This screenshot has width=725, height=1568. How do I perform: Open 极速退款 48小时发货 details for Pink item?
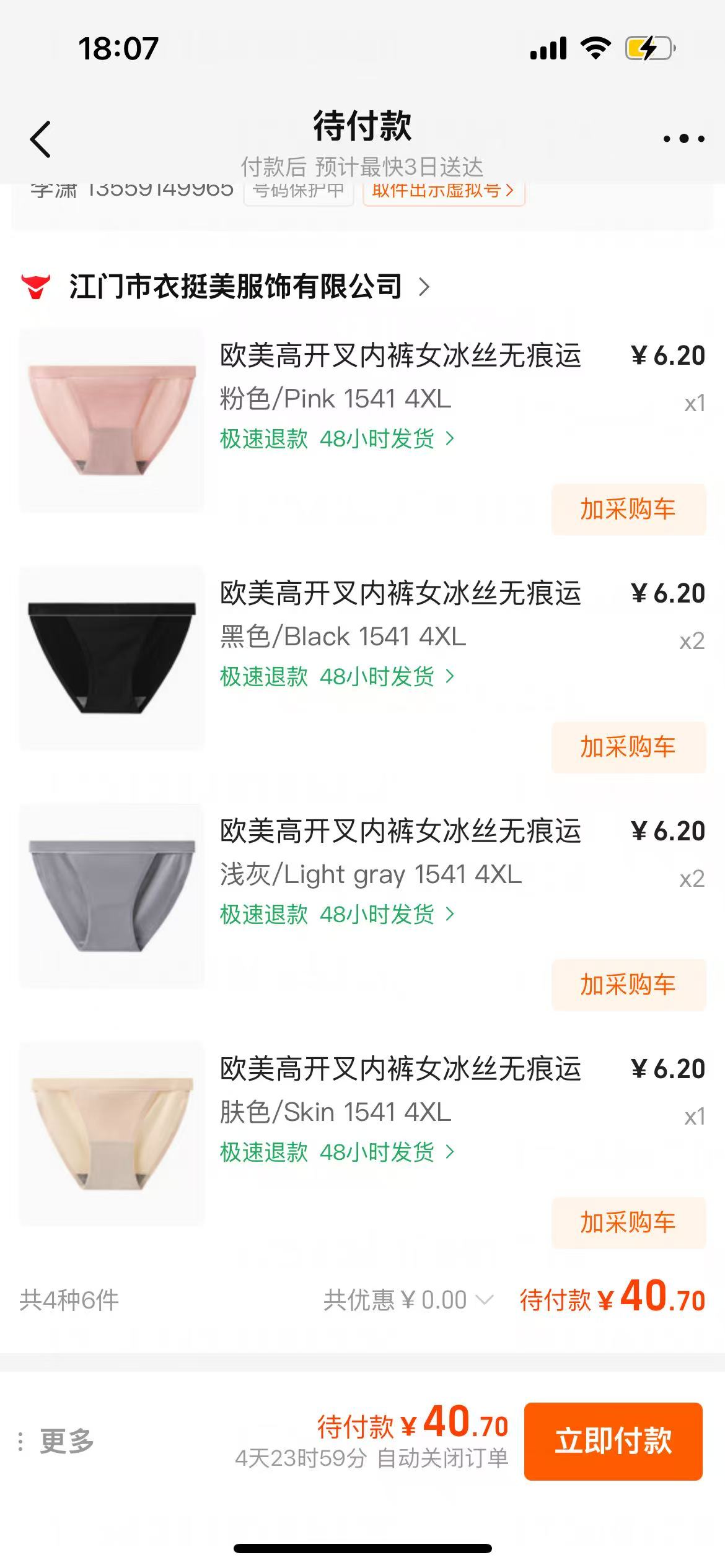pos(338,439)
